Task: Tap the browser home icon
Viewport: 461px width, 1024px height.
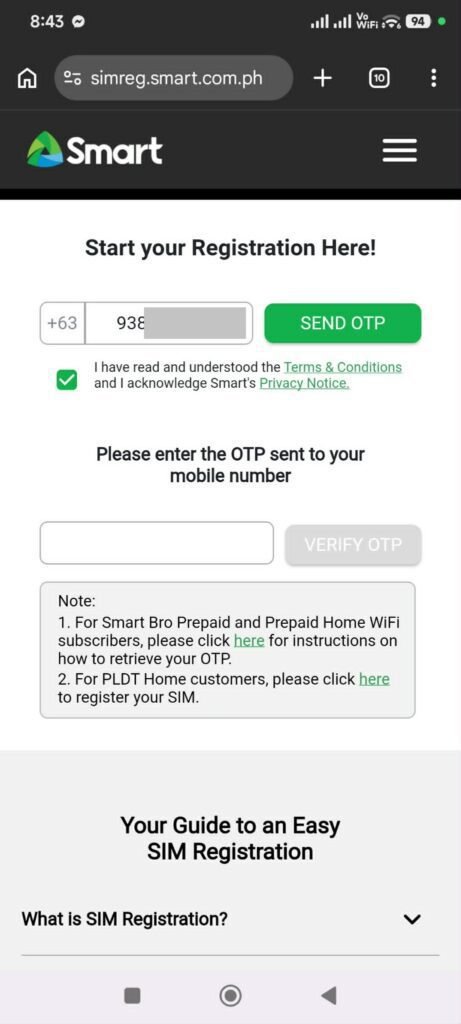Action: tap(26, 79)
